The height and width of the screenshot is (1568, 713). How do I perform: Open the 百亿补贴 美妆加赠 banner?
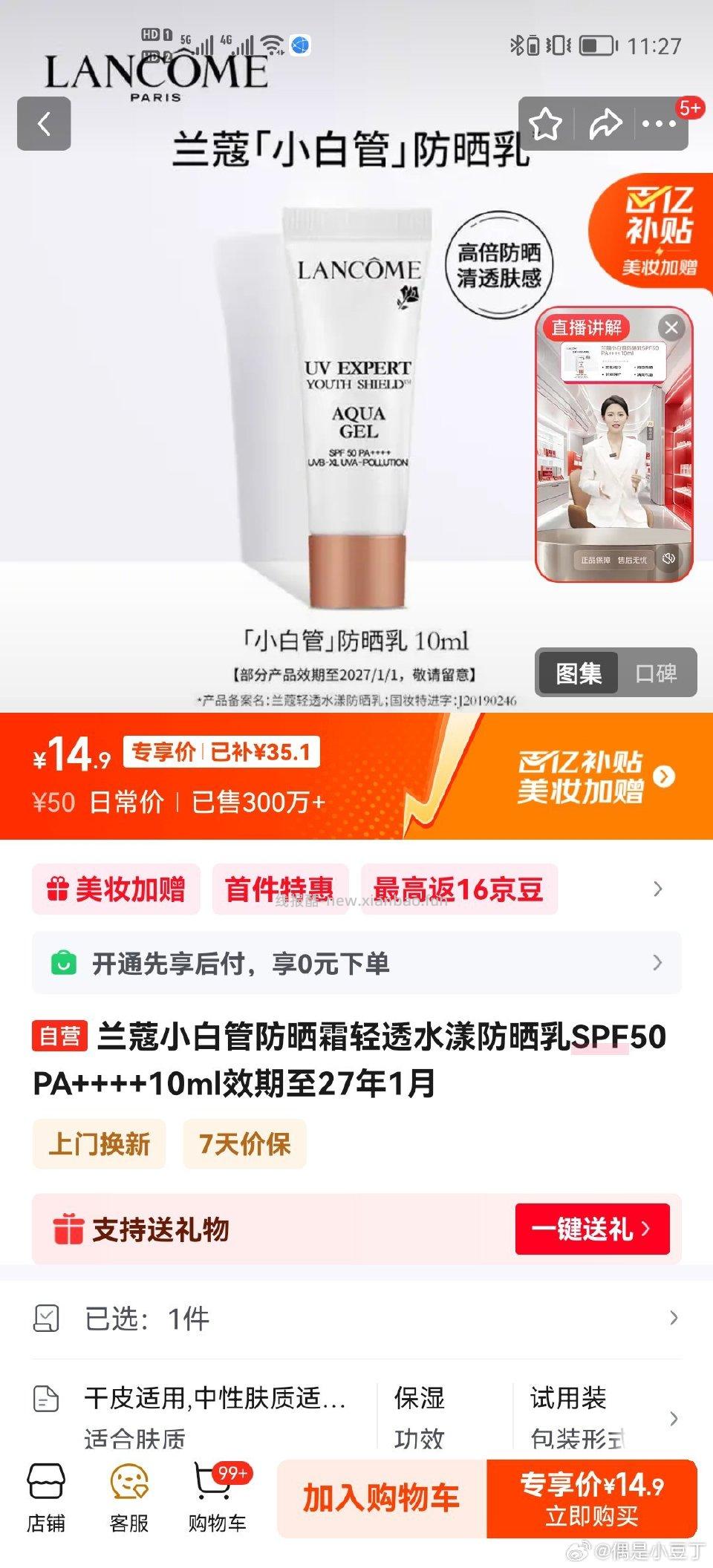pyautogui.click(x=594, y=777)
